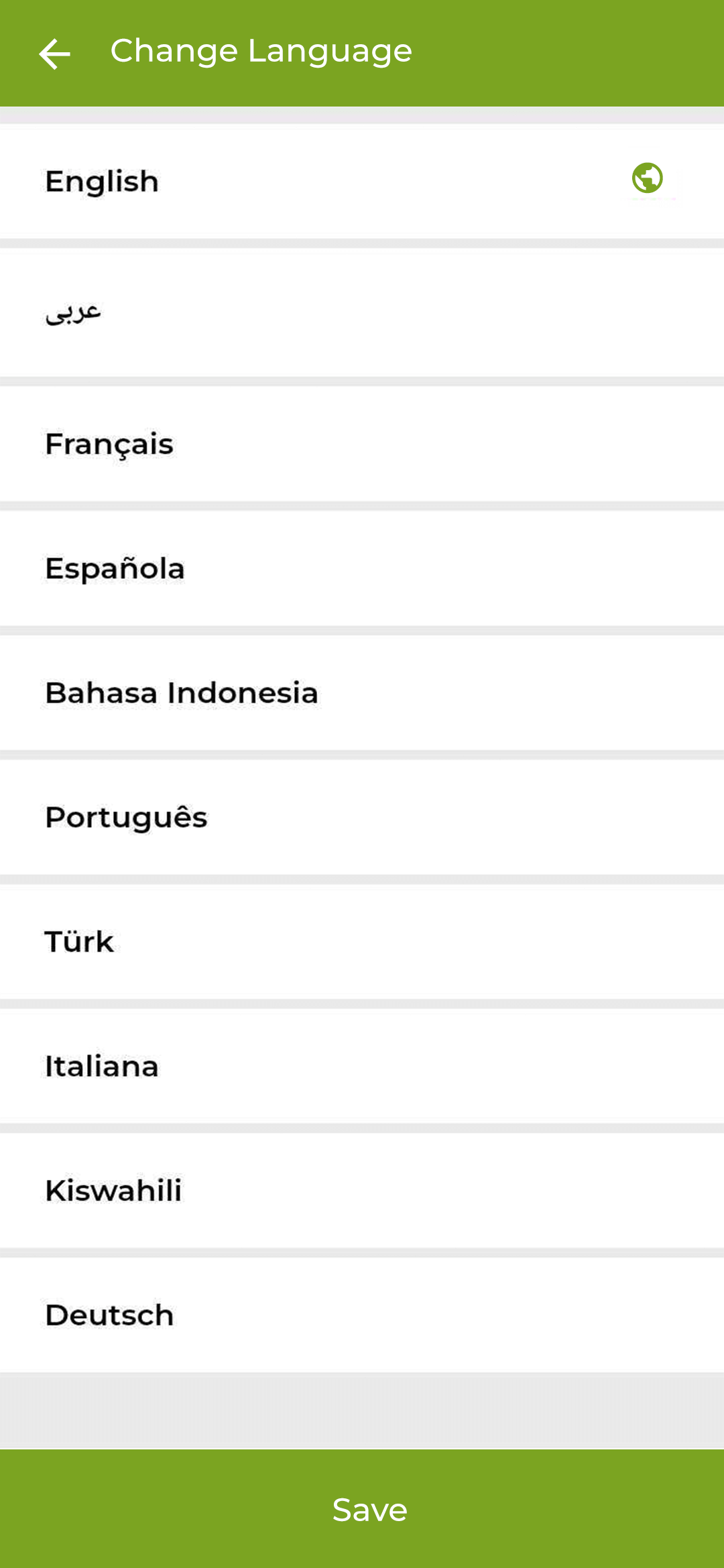Tap the back arrow to exit Change Language
The width and height of the screenshot is (724, 1568).
[x=54, y=53]
